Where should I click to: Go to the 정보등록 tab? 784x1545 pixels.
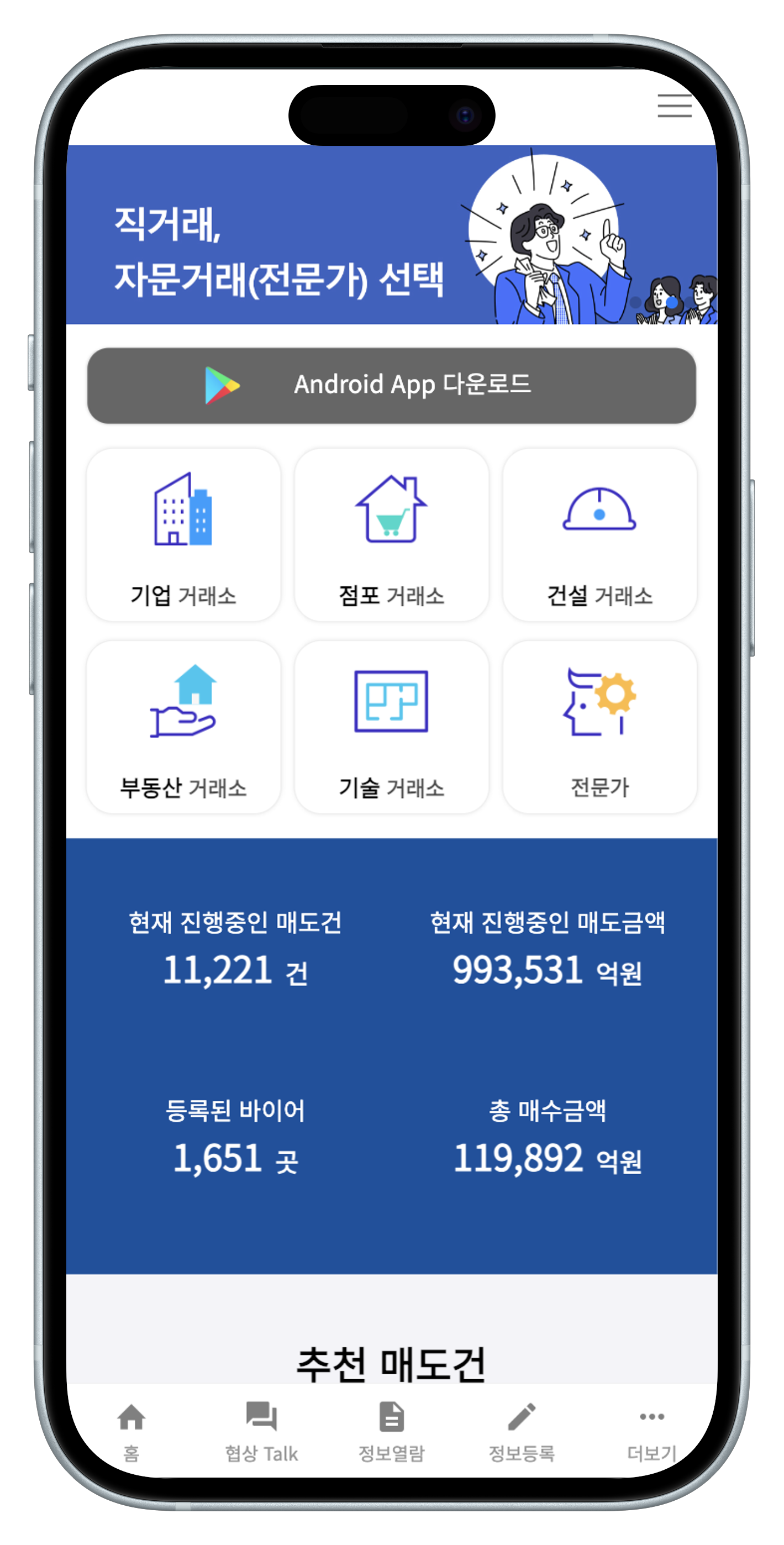click(x=521, y=1432)
